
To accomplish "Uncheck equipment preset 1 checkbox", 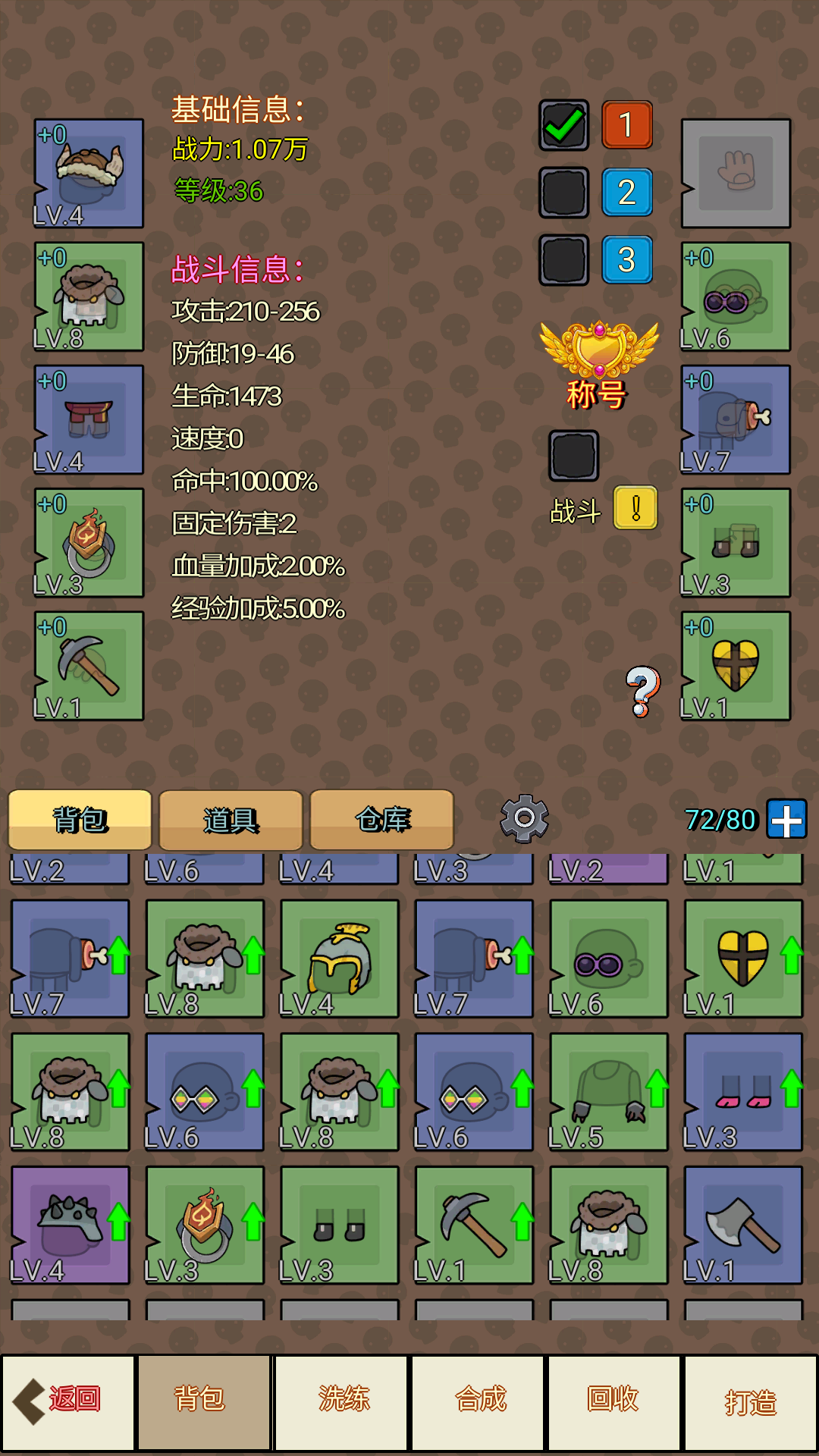I will click(563, 125).
